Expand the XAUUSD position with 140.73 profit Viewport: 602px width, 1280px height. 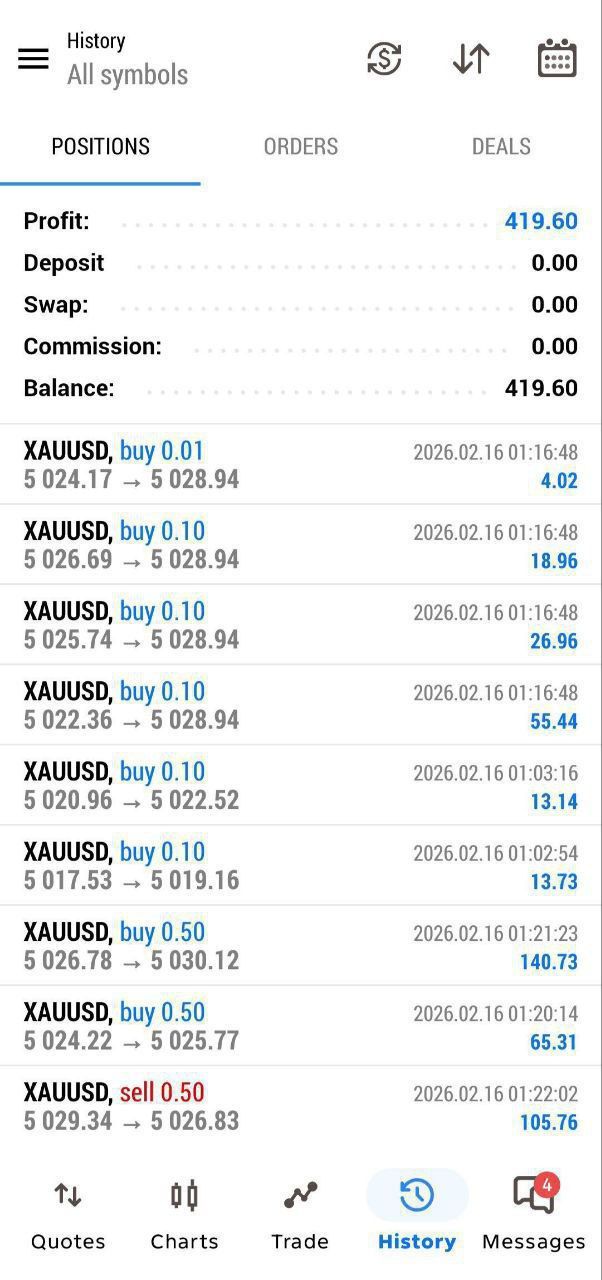pyautogui.click(x=300, y=946)
